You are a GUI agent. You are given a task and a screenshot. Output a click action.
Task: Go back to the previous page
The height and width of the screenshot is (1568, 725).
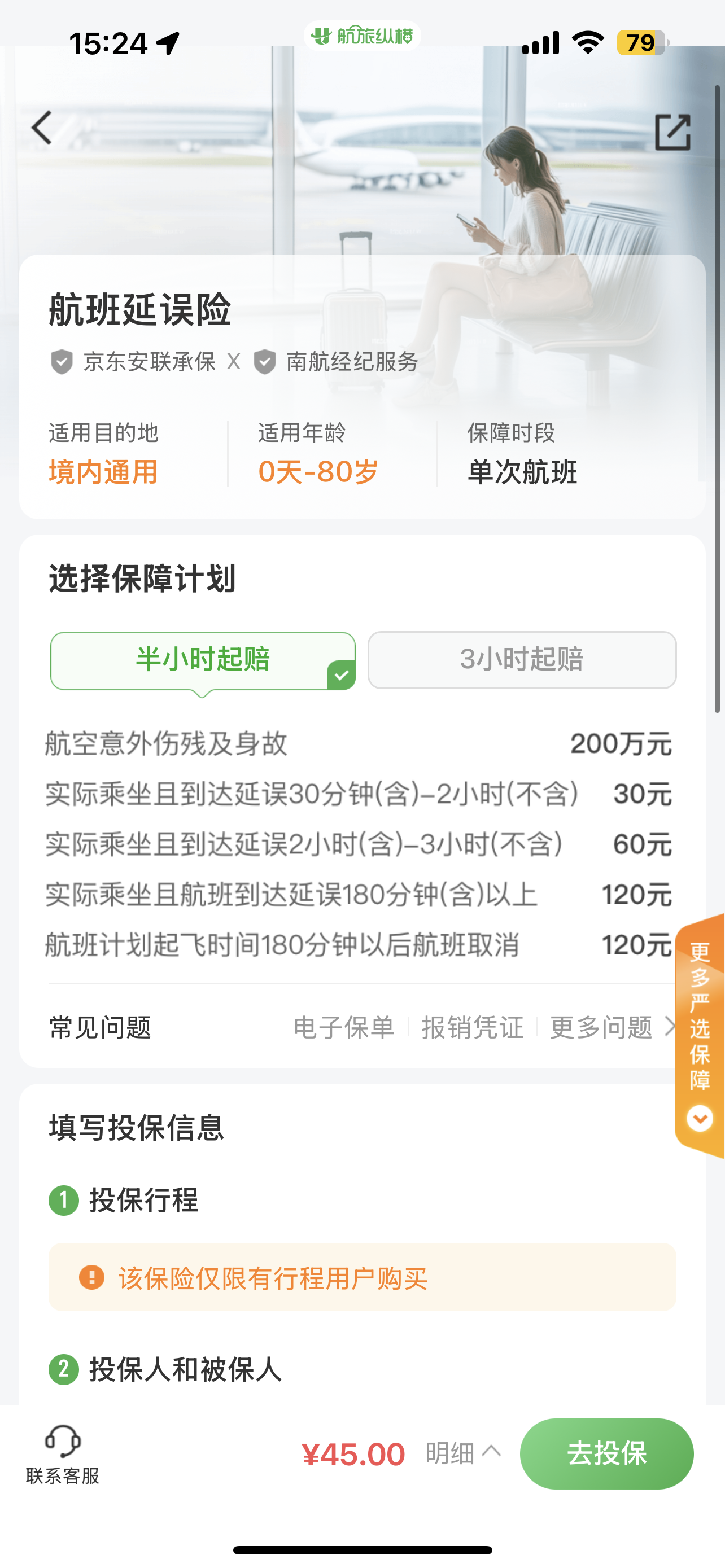(41, 128)
